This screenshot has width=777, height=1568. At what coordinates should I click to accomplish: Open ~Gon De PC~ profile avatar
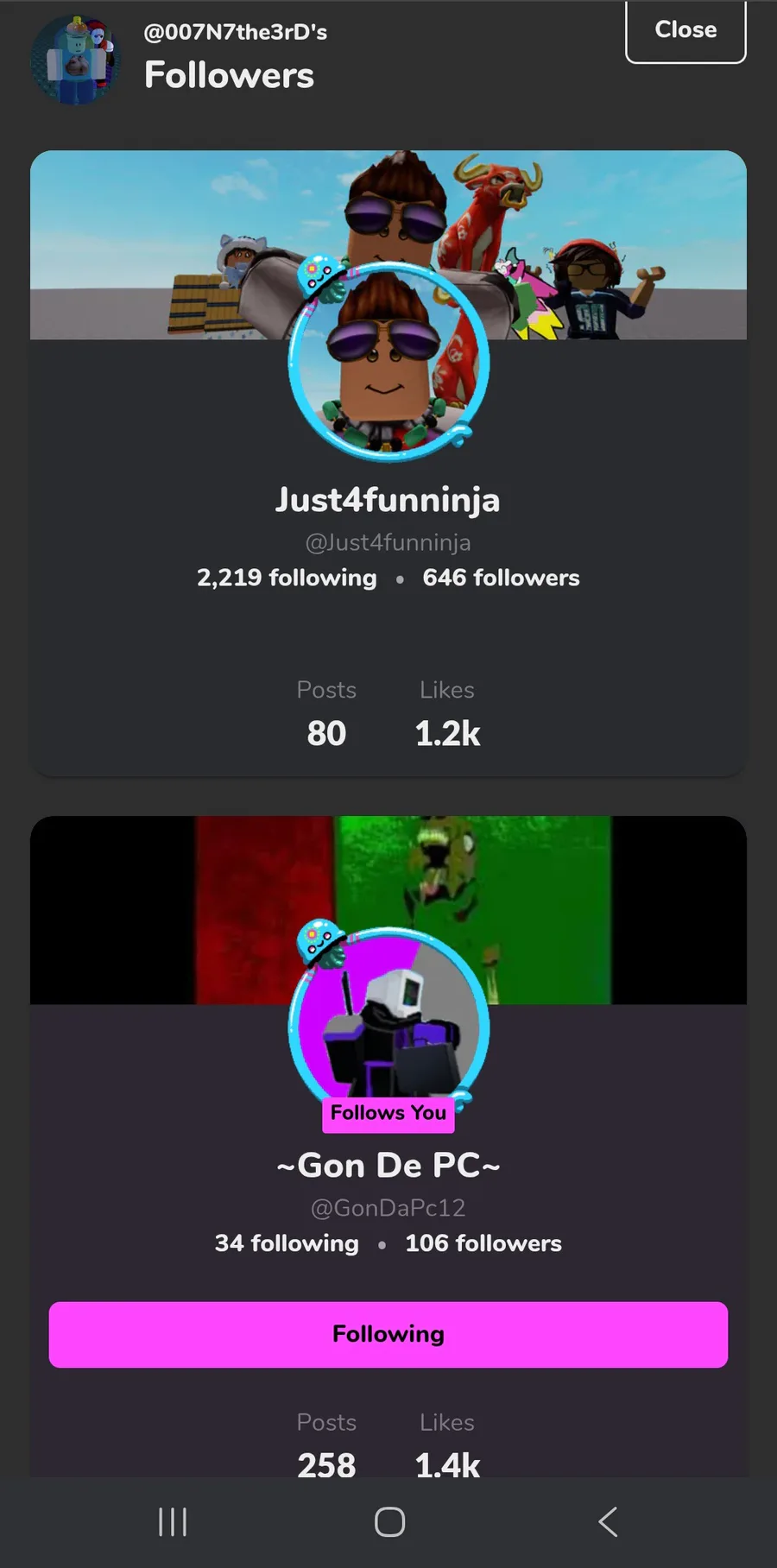[388, 1027]
